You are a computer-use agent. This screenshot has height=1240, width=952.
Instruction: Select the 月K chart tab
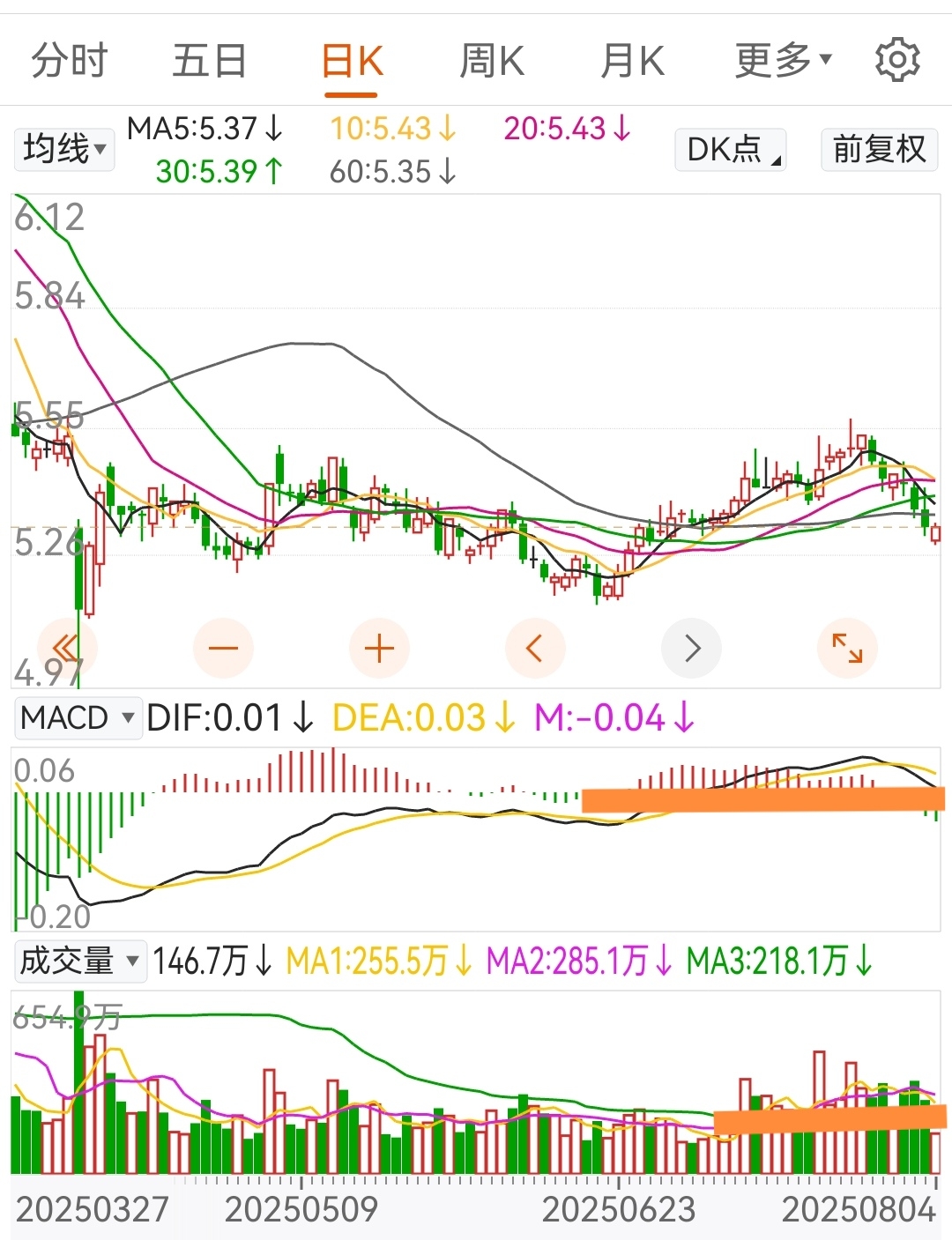(632, 62)
